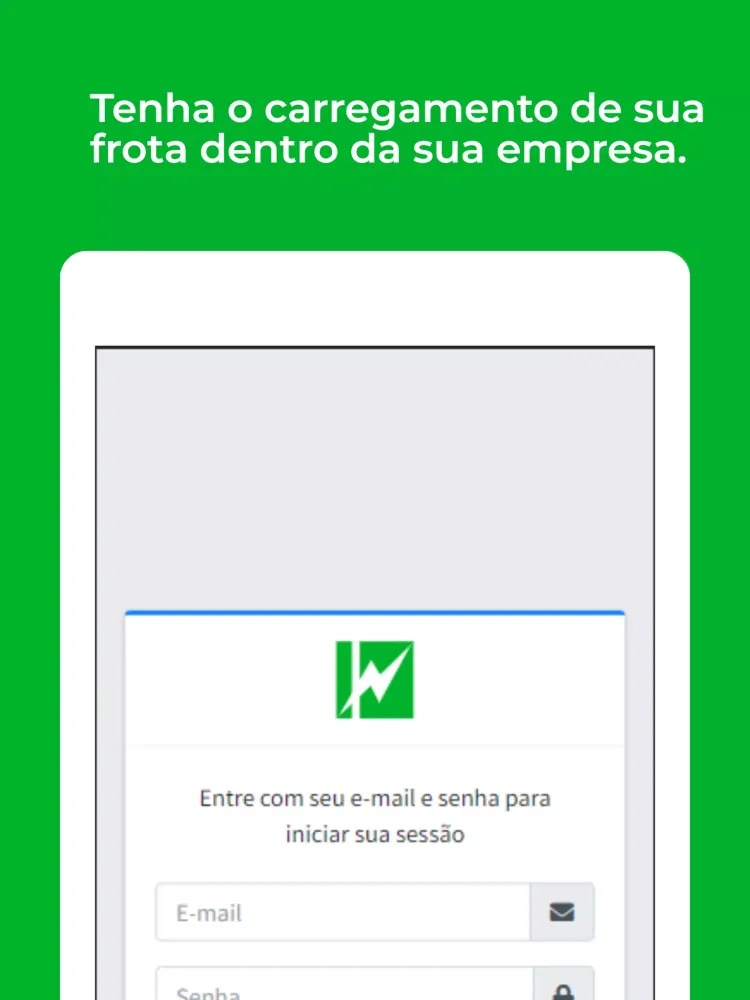Click the white tablet mockup frame
Screen dimensions: 750x1000
pyautogui.click(x=374, y=300)
